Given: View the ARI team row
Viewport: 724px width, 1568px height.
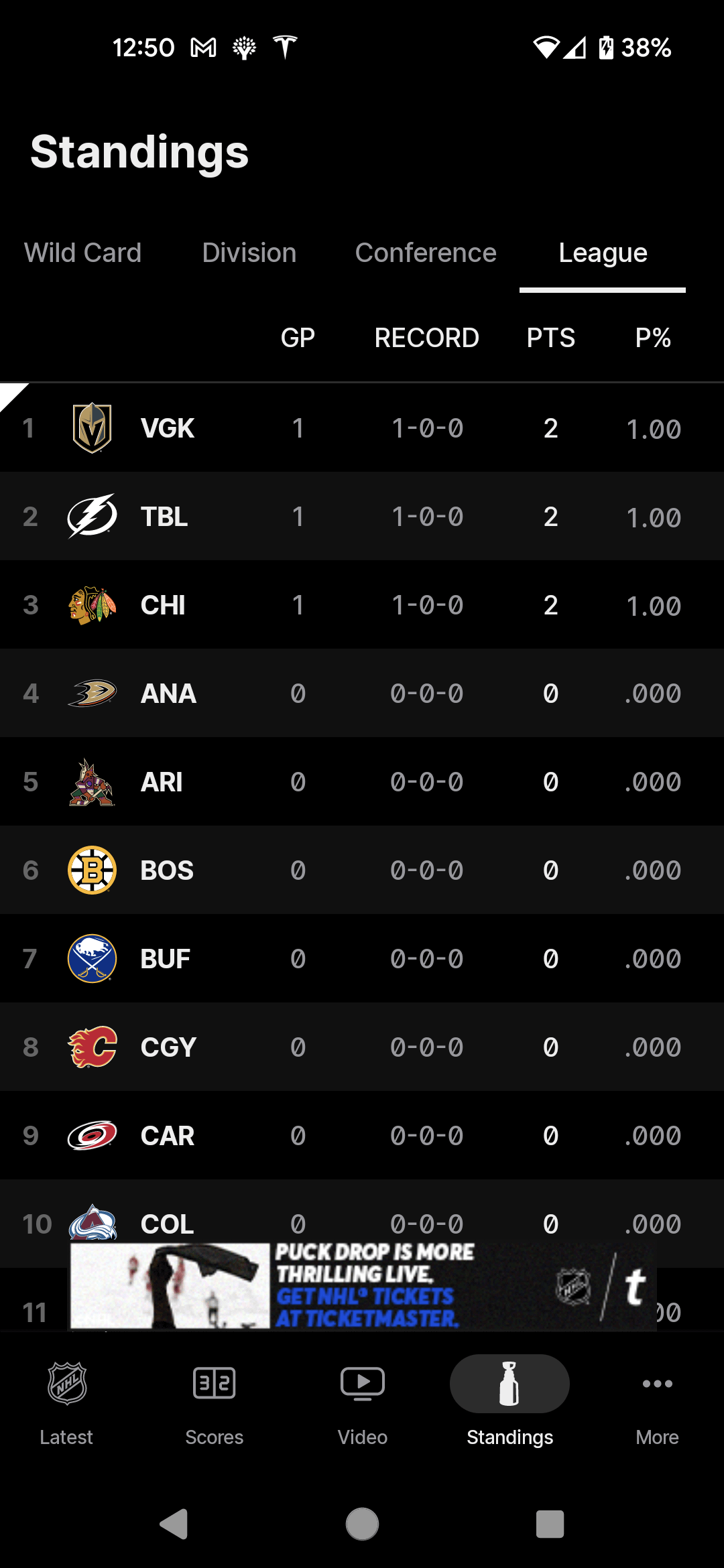Looking at the screenshot, I should click(x=362, y=782).
